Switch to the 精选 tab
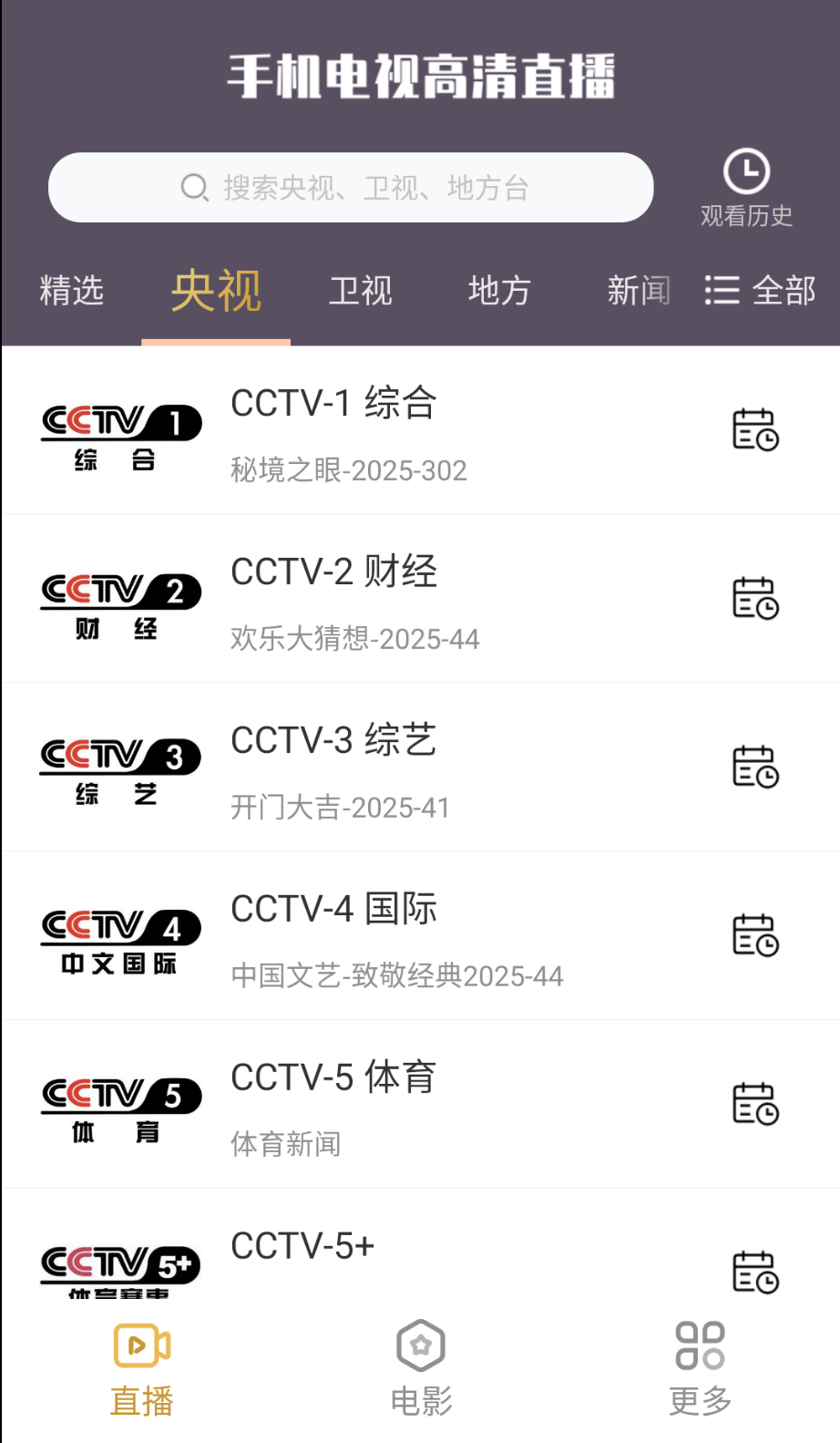This screenshot has width=840, height=1443. pyautogui.click(x=71, y=290)
